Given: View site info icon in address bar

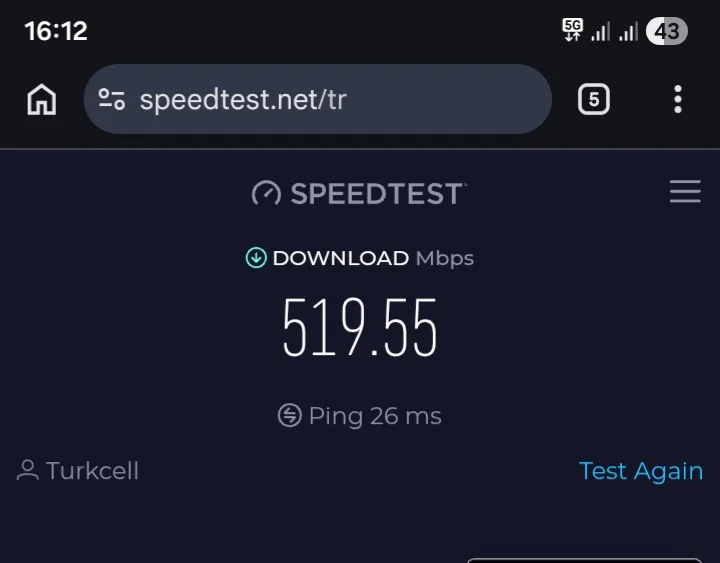Looking at the screenshot, I should 112,99.
